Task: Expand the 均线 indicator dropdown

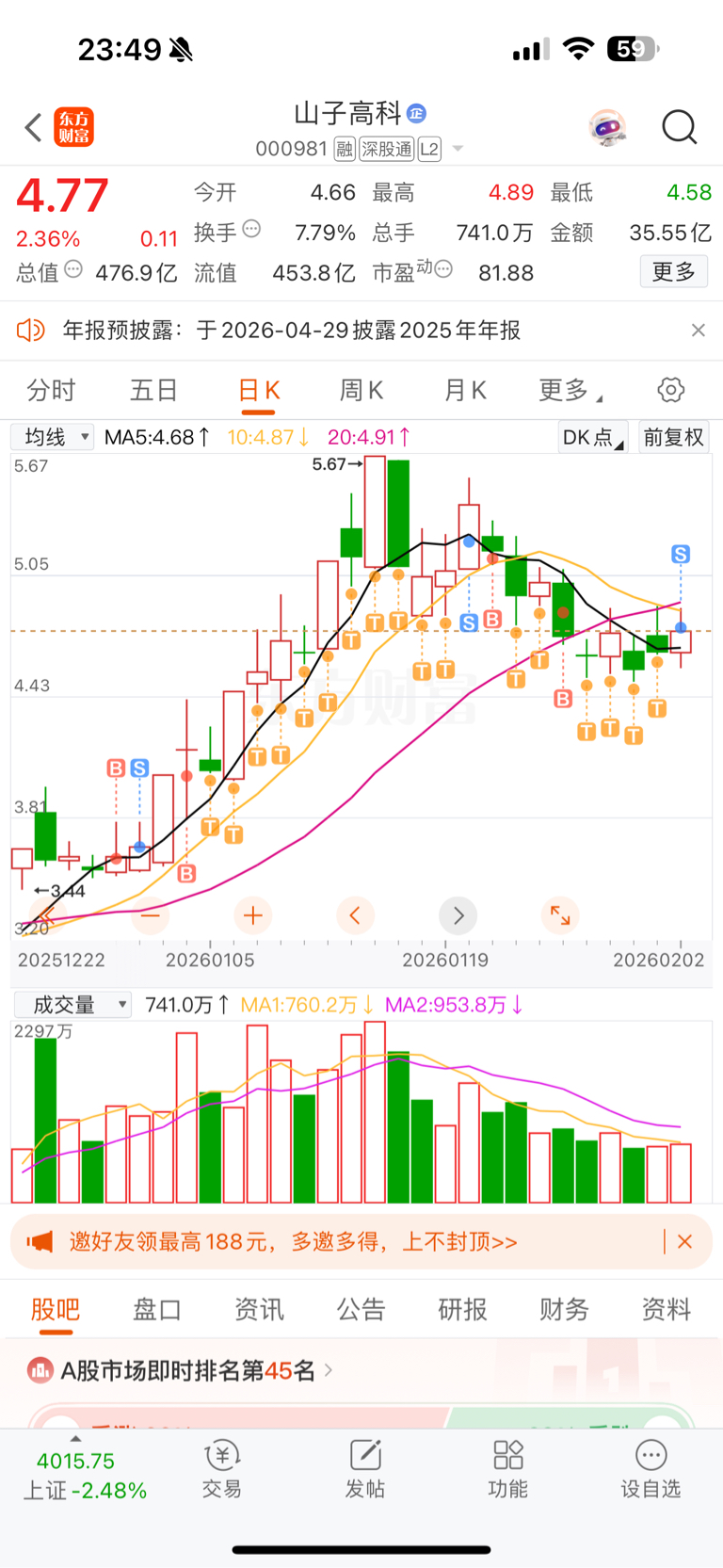Action: click(x=53, y=437)
